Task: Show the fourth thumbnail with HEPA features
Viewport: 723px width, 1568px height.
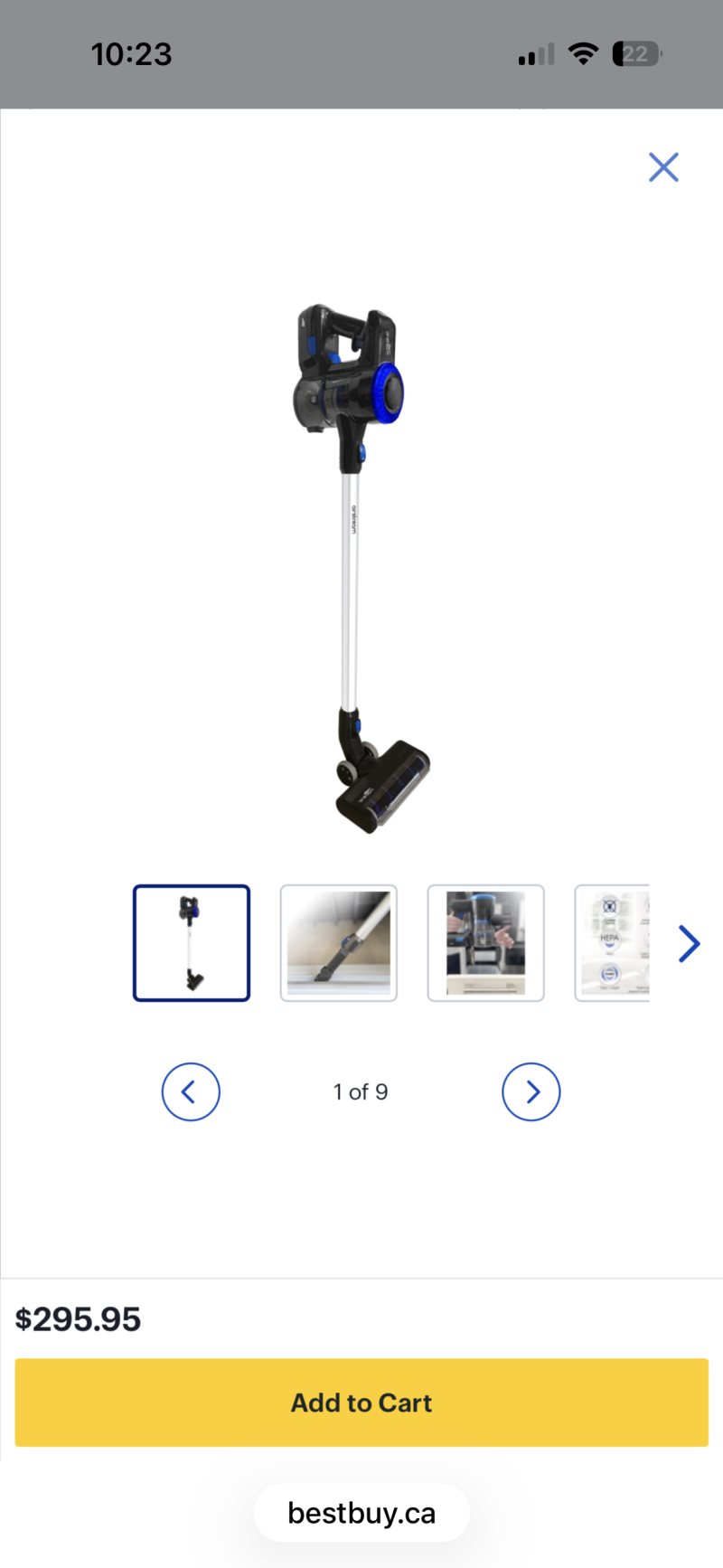Action: tap(613, 943)
